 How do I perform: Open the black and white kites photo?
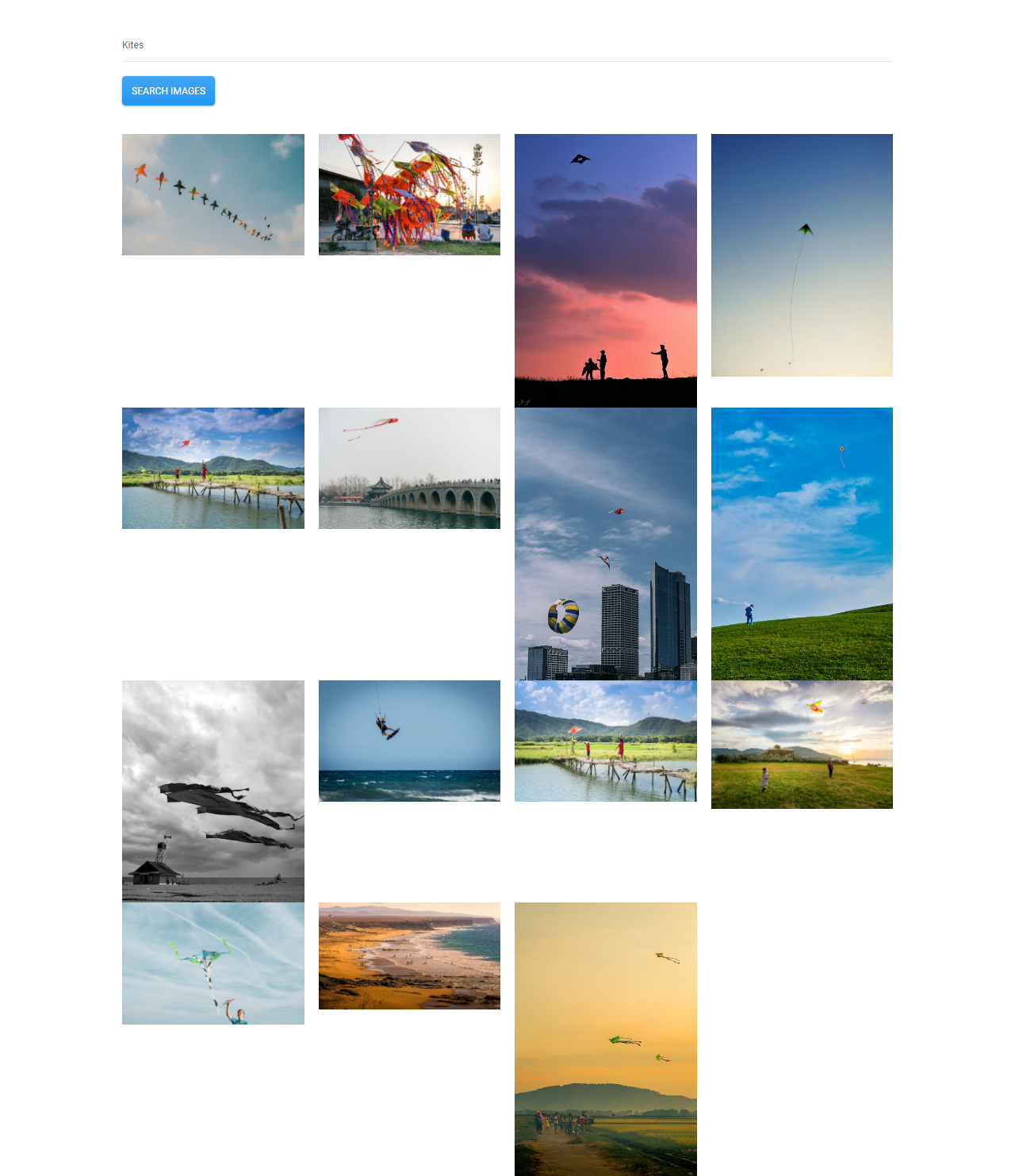pyautogui.click(x=213, y=791)
